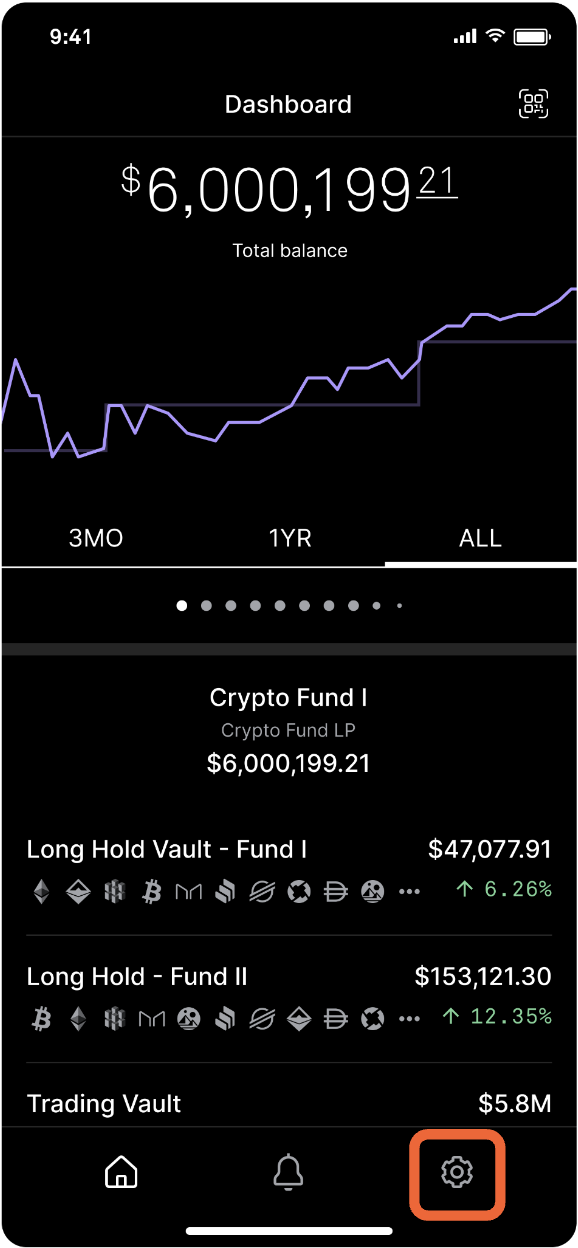Open the notifications bell tab

pyautogui.click(x=289, y=1171)
